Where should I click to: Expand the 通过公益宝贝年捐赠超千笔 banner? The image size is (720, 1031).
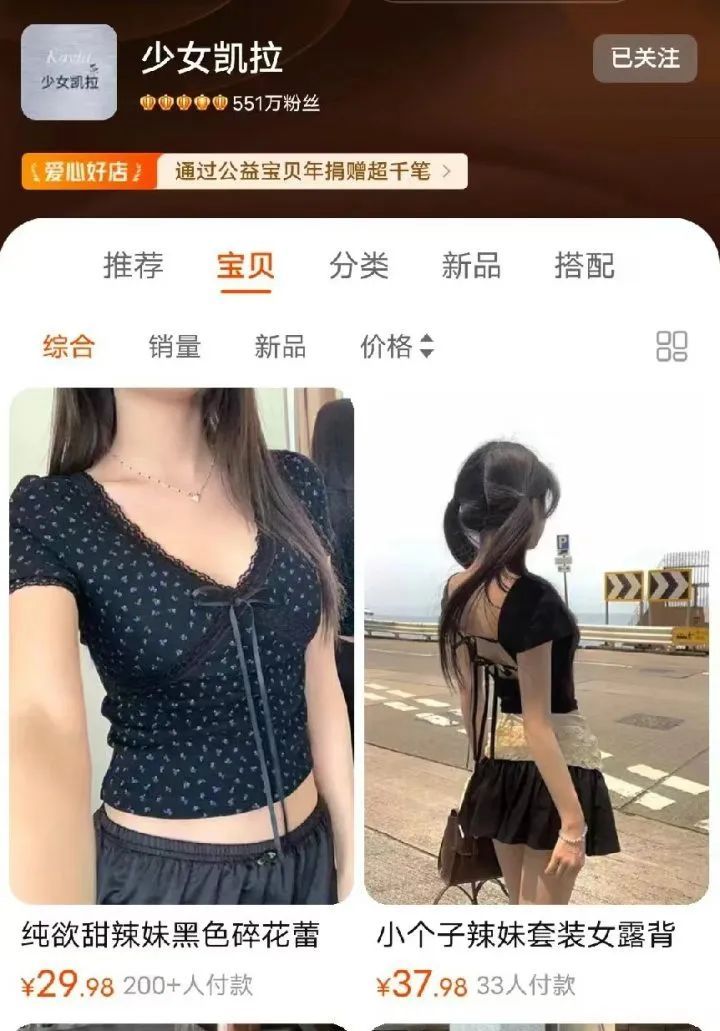310,170
